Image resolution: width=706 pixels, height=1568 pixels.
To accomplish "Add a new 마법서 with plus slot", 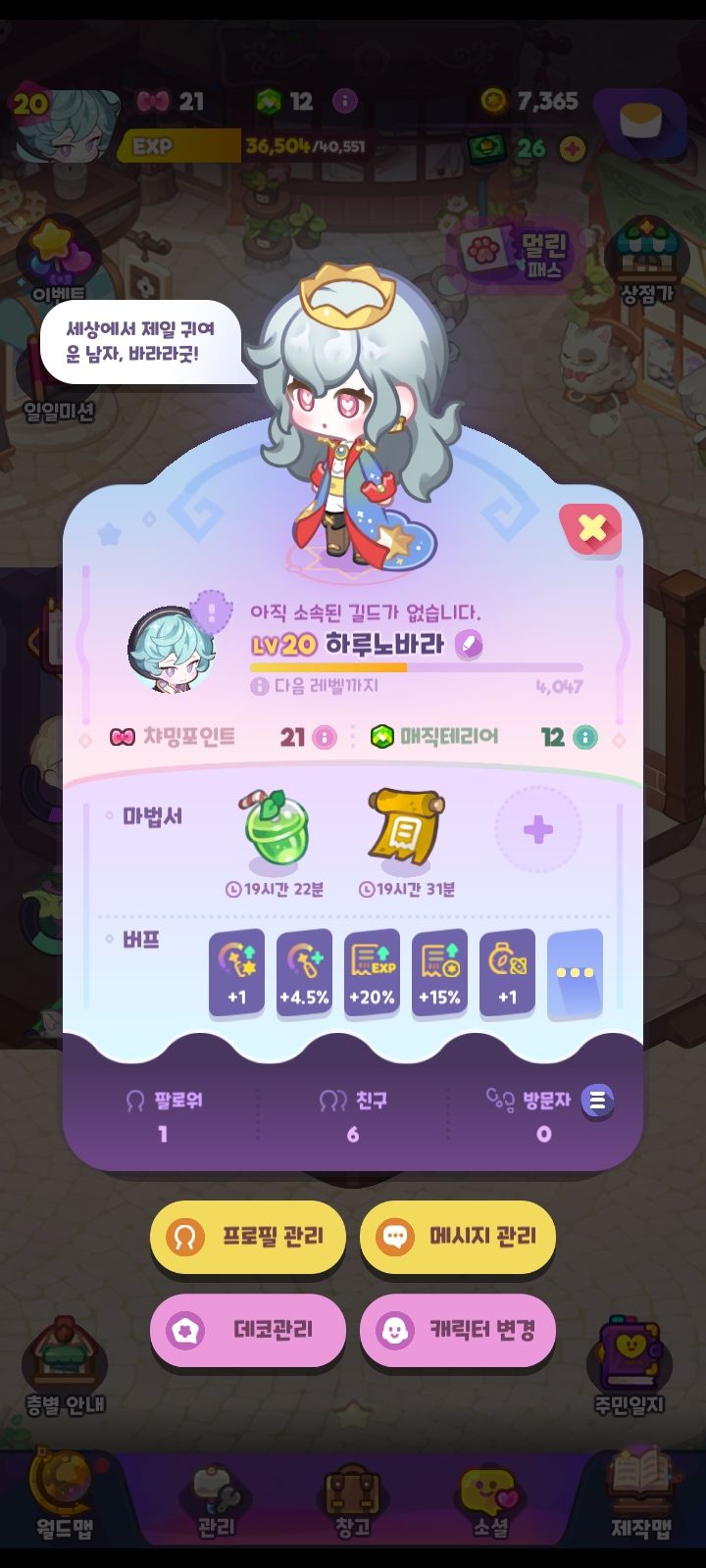I will coord(537,831).
